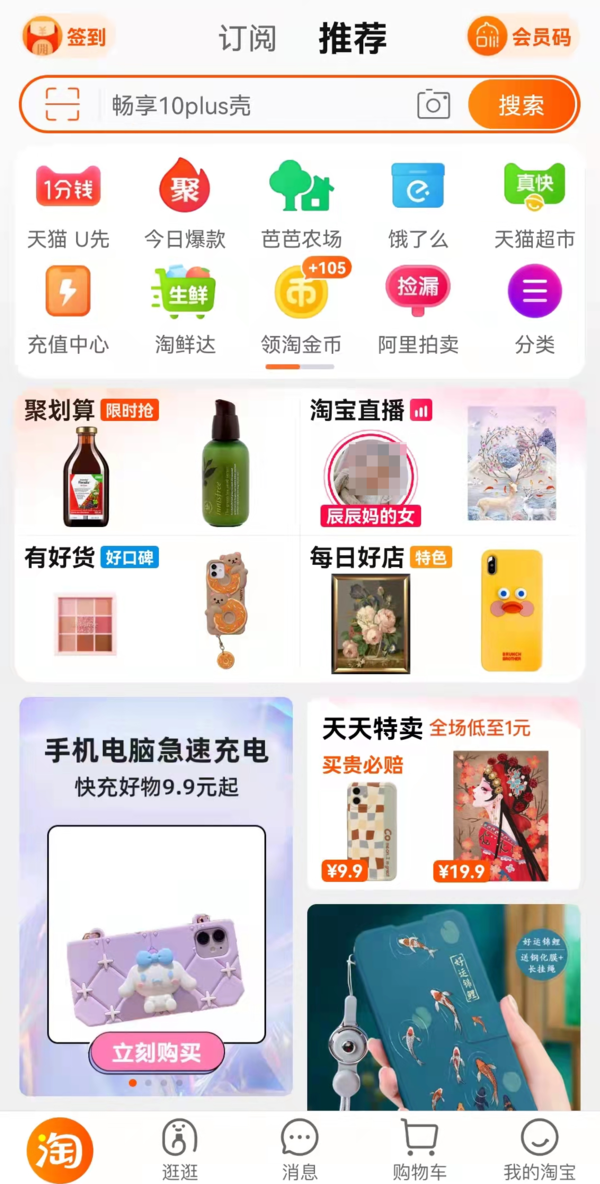600x1184 pixels.
Task: Go to 天猫超市
Action: pyautogui.click(x=534, y=205)
